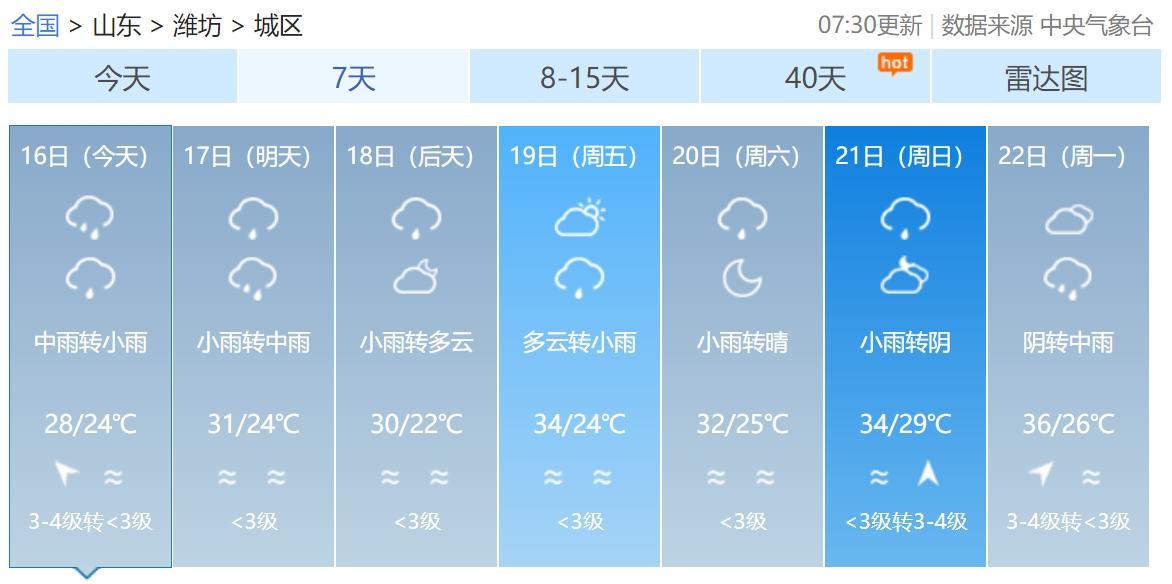Select the 21日（周日） forecast card
Screen dimensions: 1172x584
[x=905, y=345]
